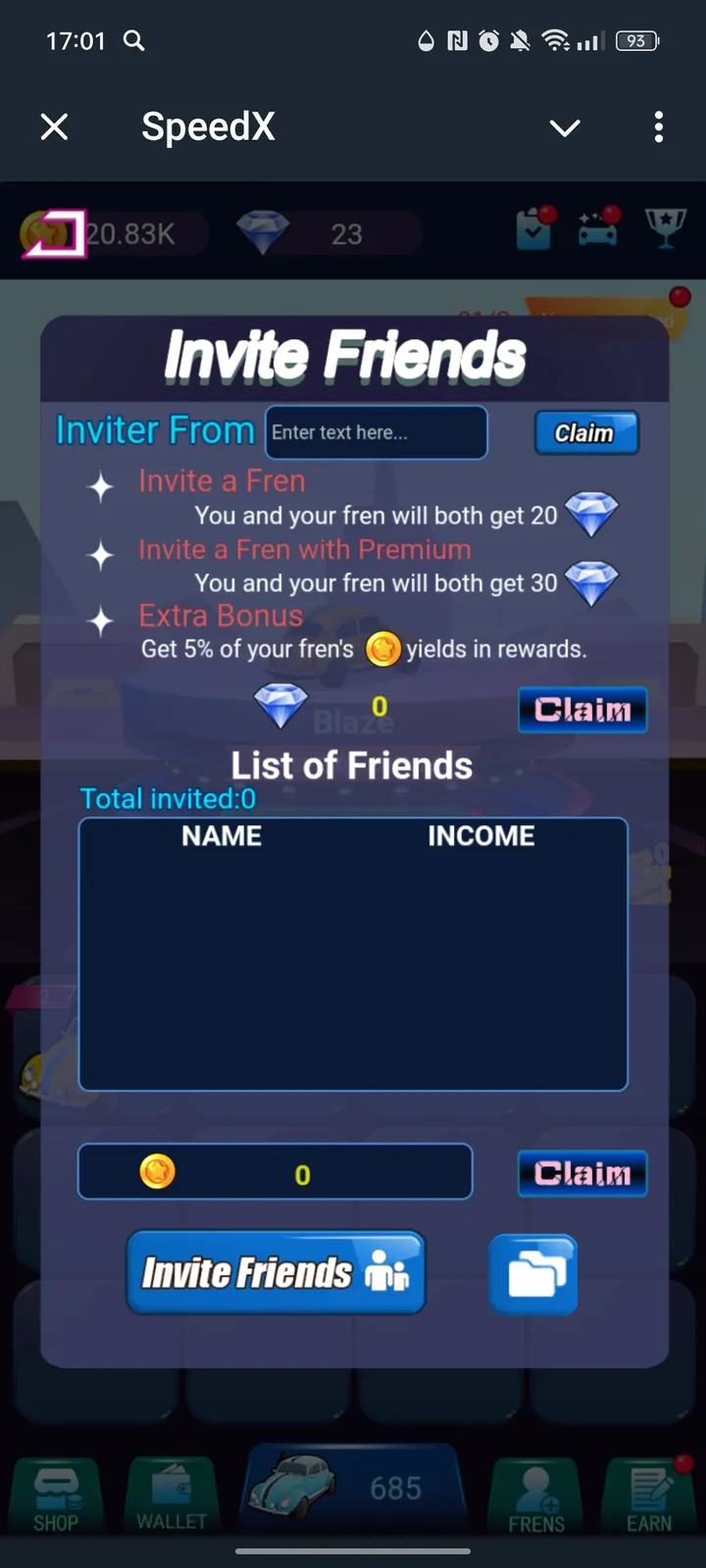This screenshot has width=706, height=1568.
Task: Claim the Inviter From reward
Action: coord(586,432)
